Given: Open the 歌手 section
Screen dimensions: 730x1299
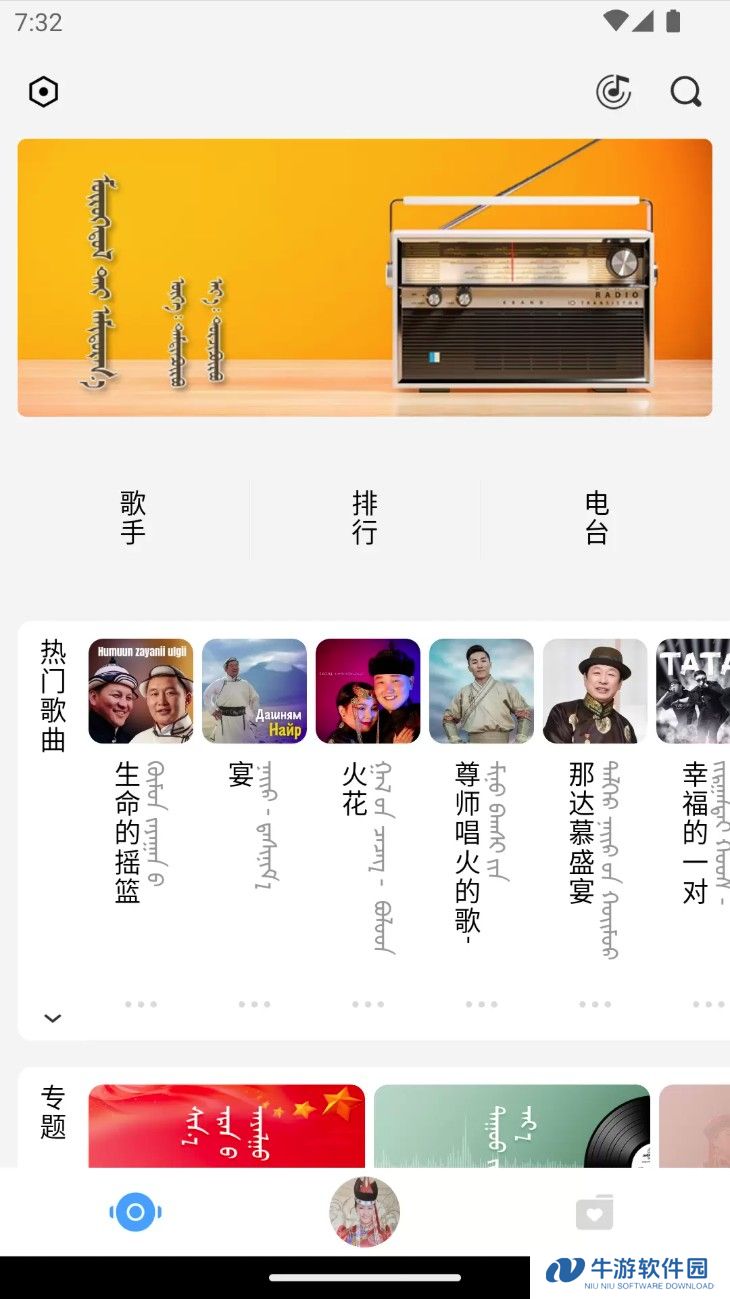Looking at the screenshot, I should pyautogui.click(x=133, y=517).
